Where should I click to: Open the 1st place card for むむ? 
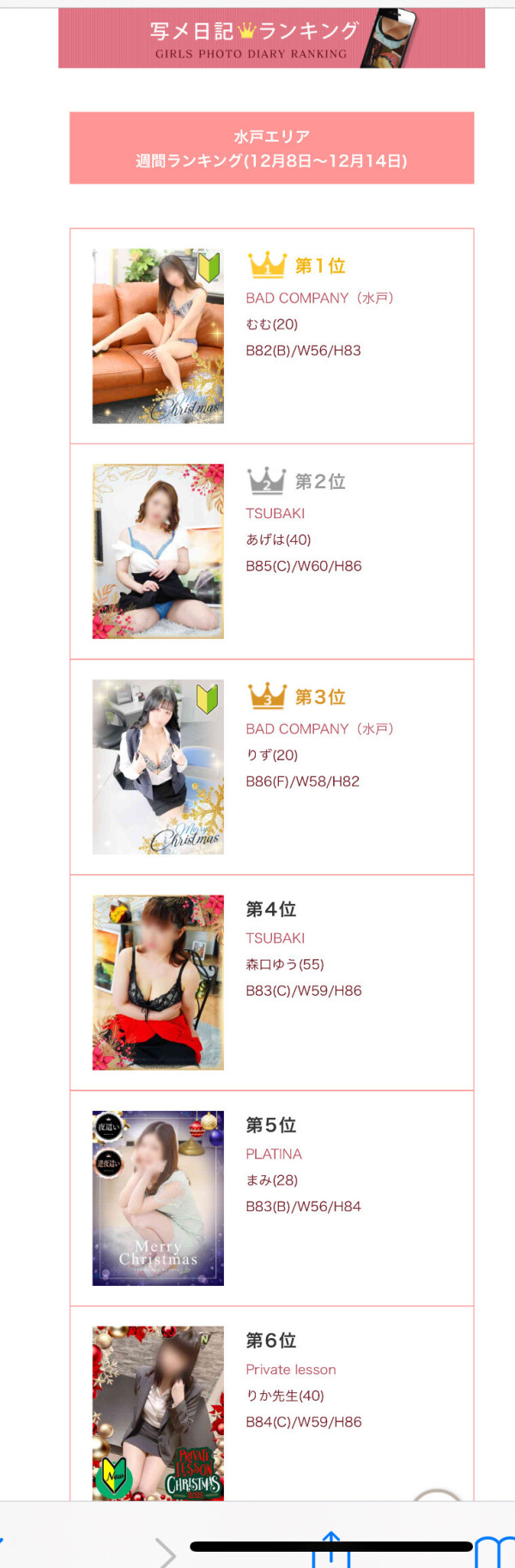[271, 336]
